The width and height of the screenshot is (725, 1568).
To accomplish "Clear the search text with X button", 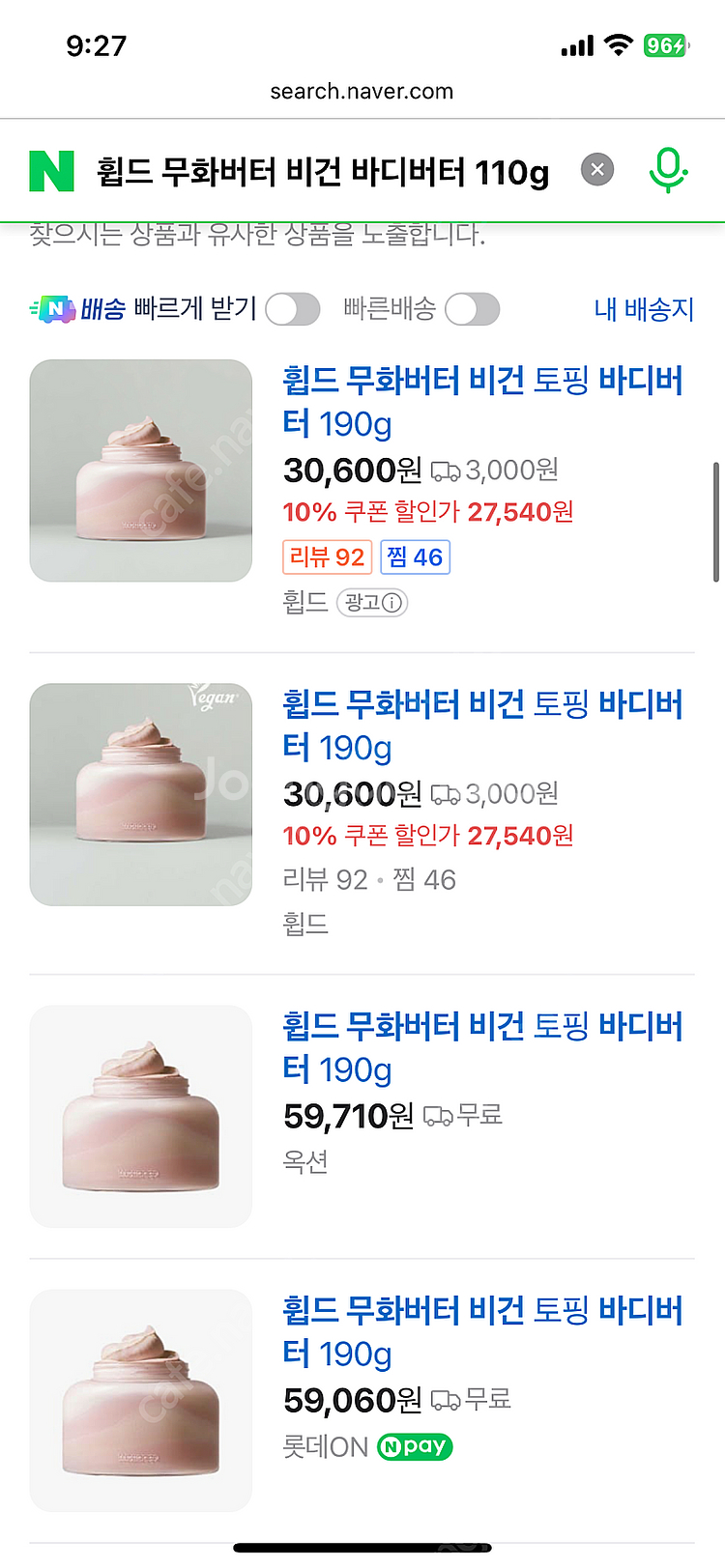I will pyautogui.click(x=597, y=170).
